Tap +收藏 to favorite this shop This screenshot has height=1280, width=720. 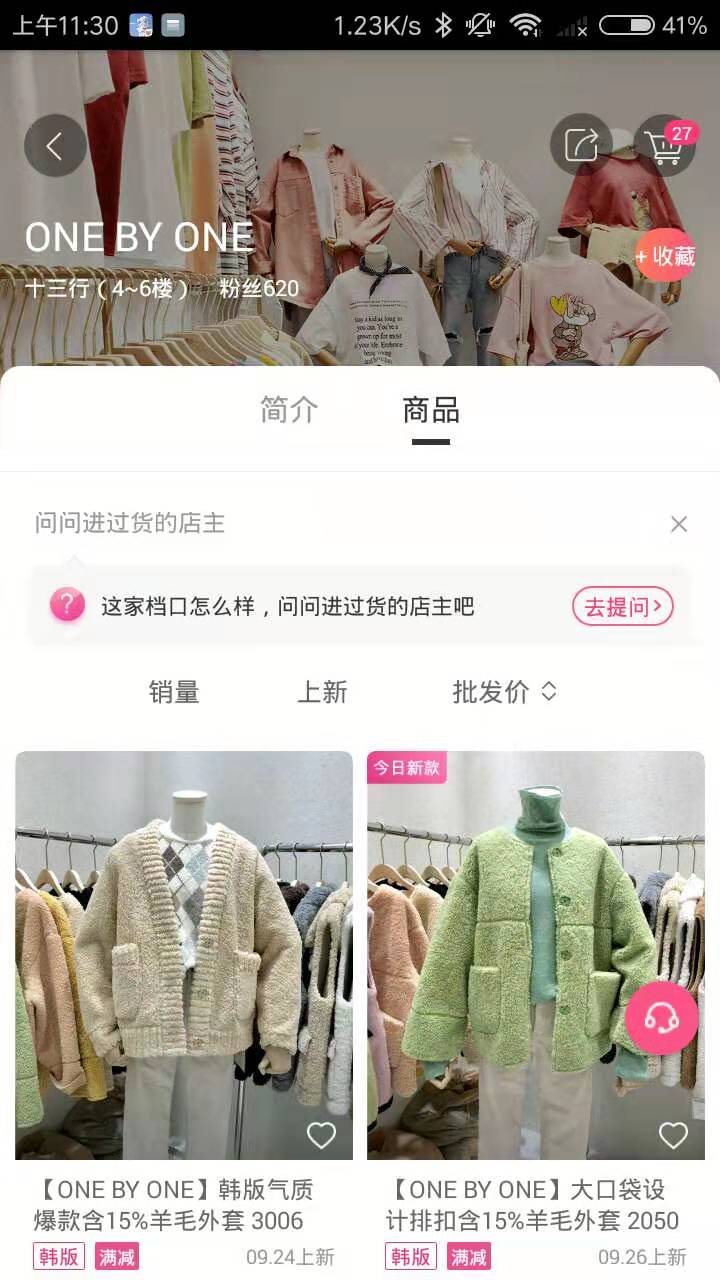[666, 256]
